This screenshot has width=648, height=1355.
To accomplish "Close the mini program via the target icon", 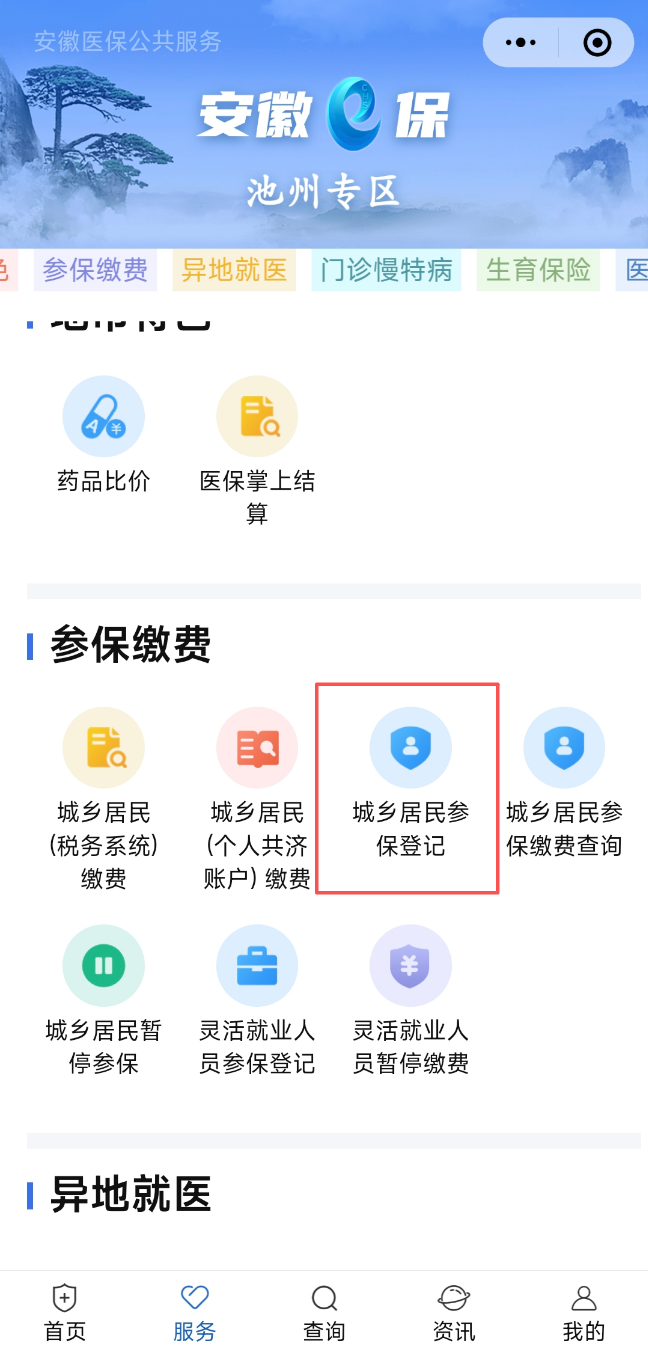I will pyautogui.click(x=597, y=43).
